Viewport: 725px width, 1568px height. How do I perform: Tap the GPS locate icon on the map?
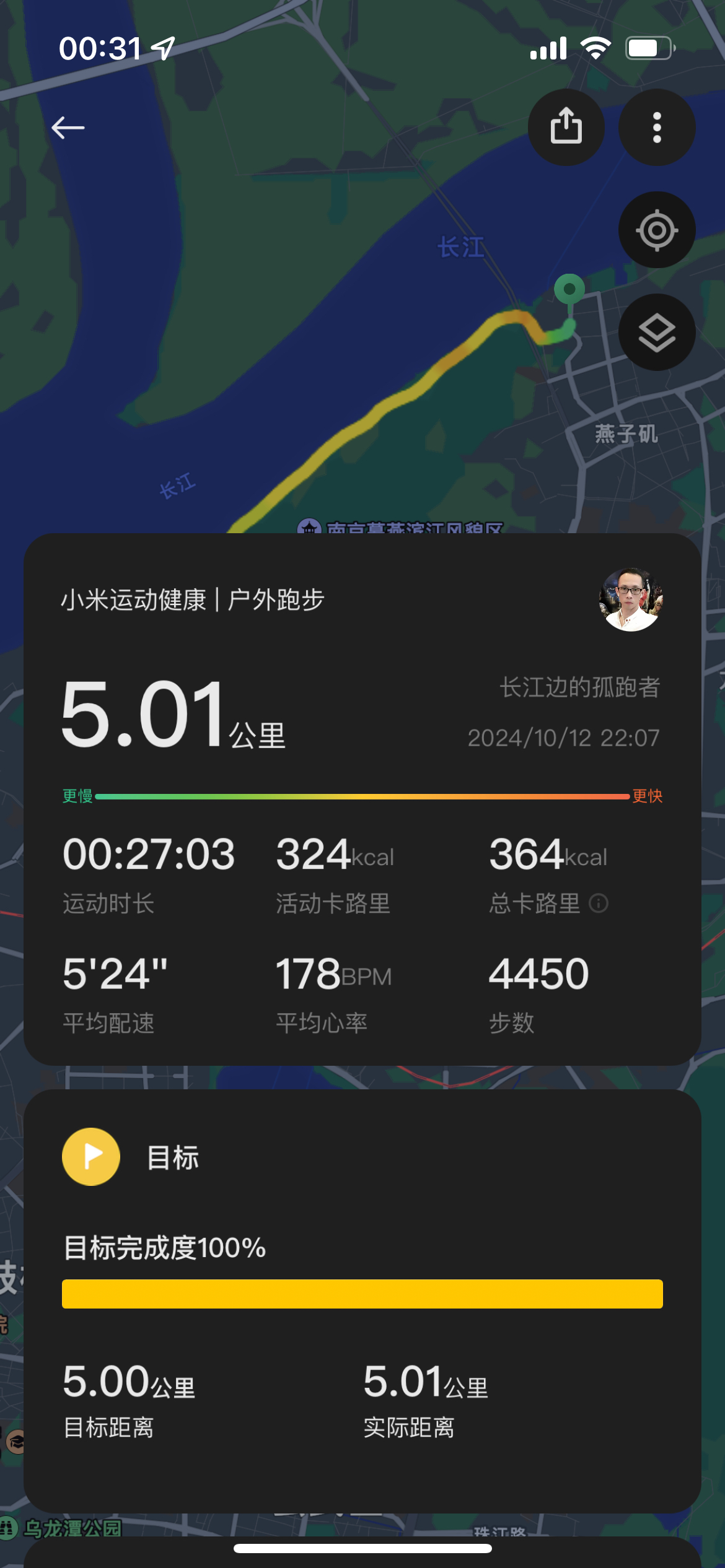[656, 229]
